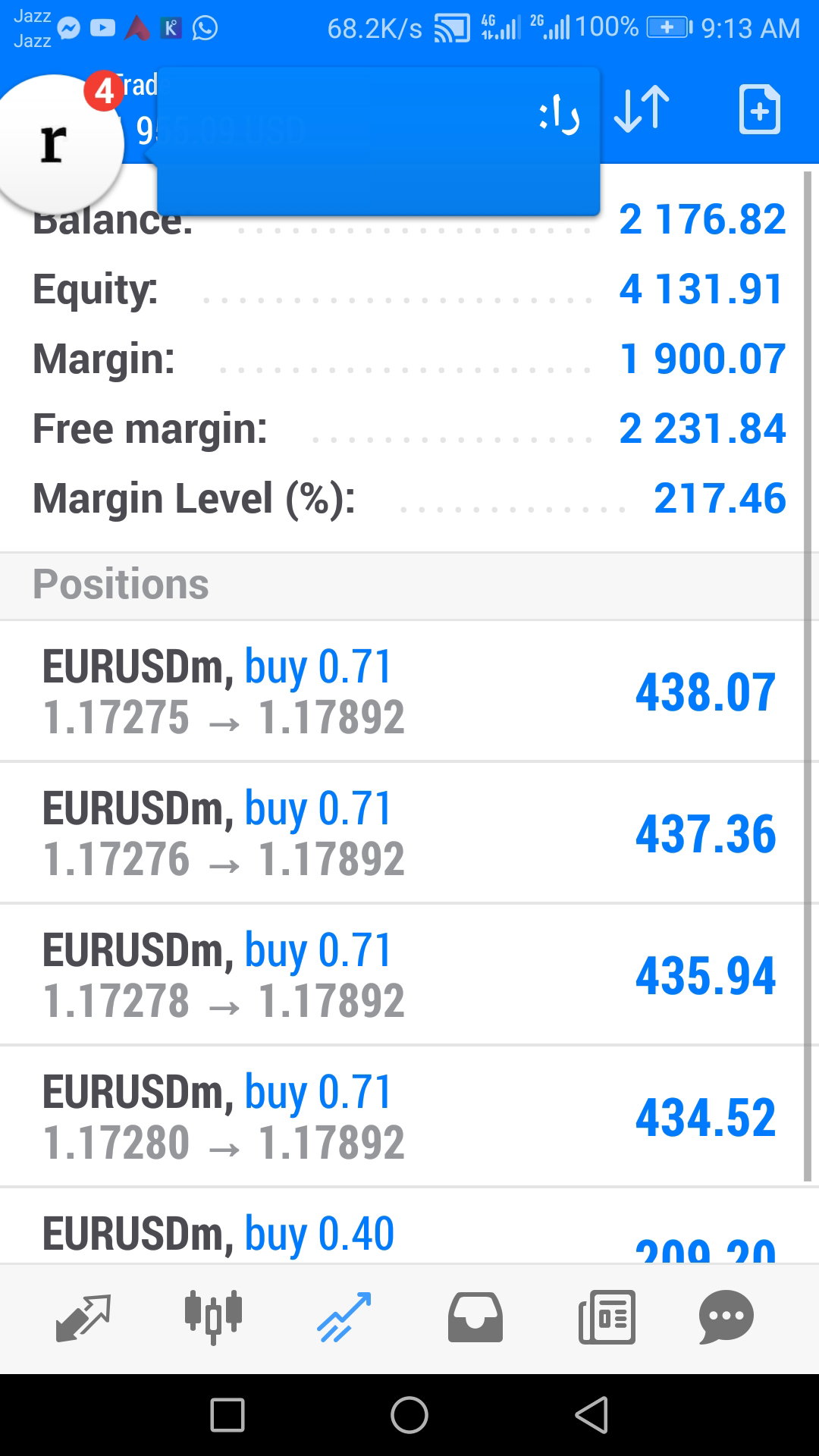Switch to the Quotes tab
Image resolution: width=819 pixels, height=1456 pixels.
[x=83, y=1318]
